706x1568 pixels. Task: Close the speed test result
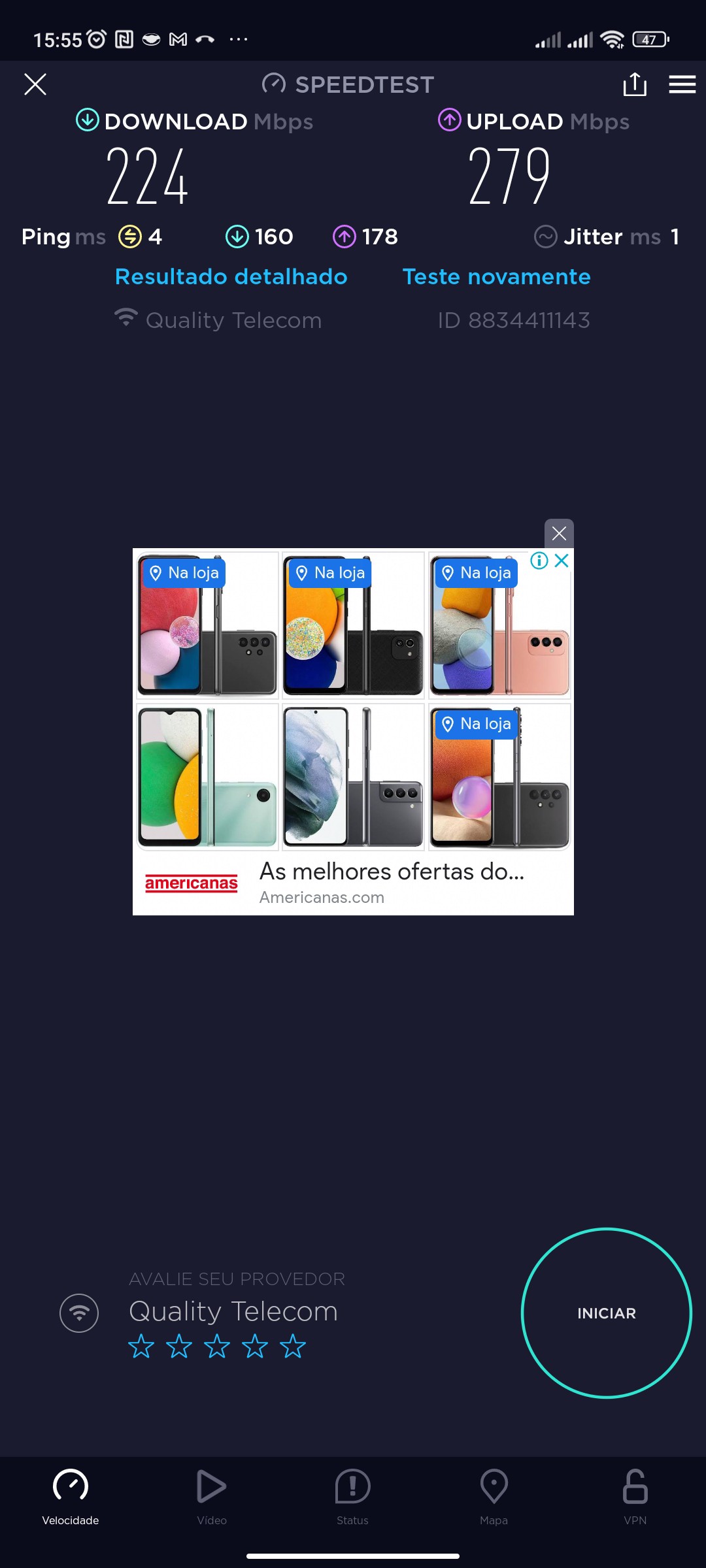35,84
